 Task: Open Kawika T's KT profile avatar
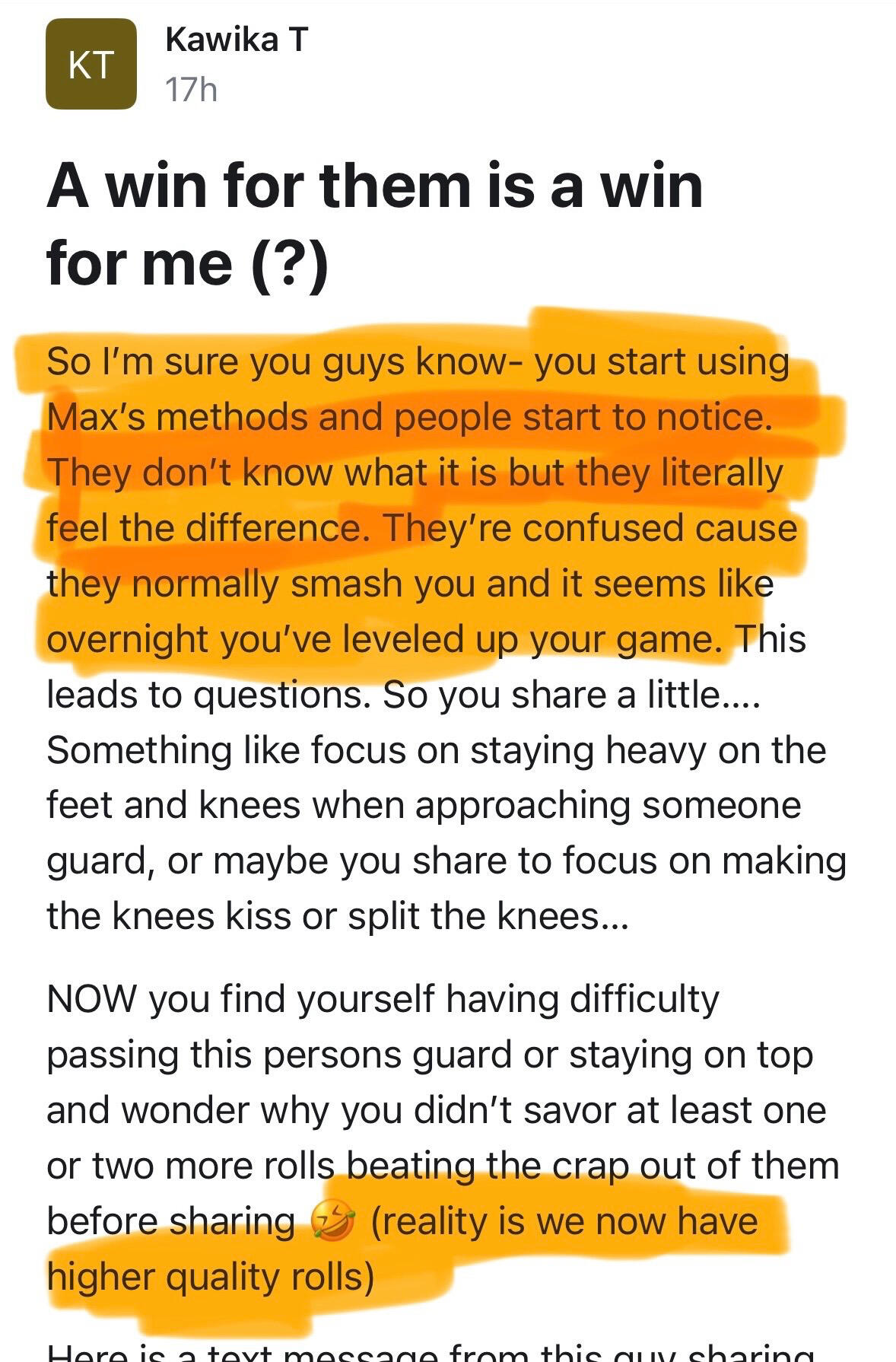(x=91, y=65)
